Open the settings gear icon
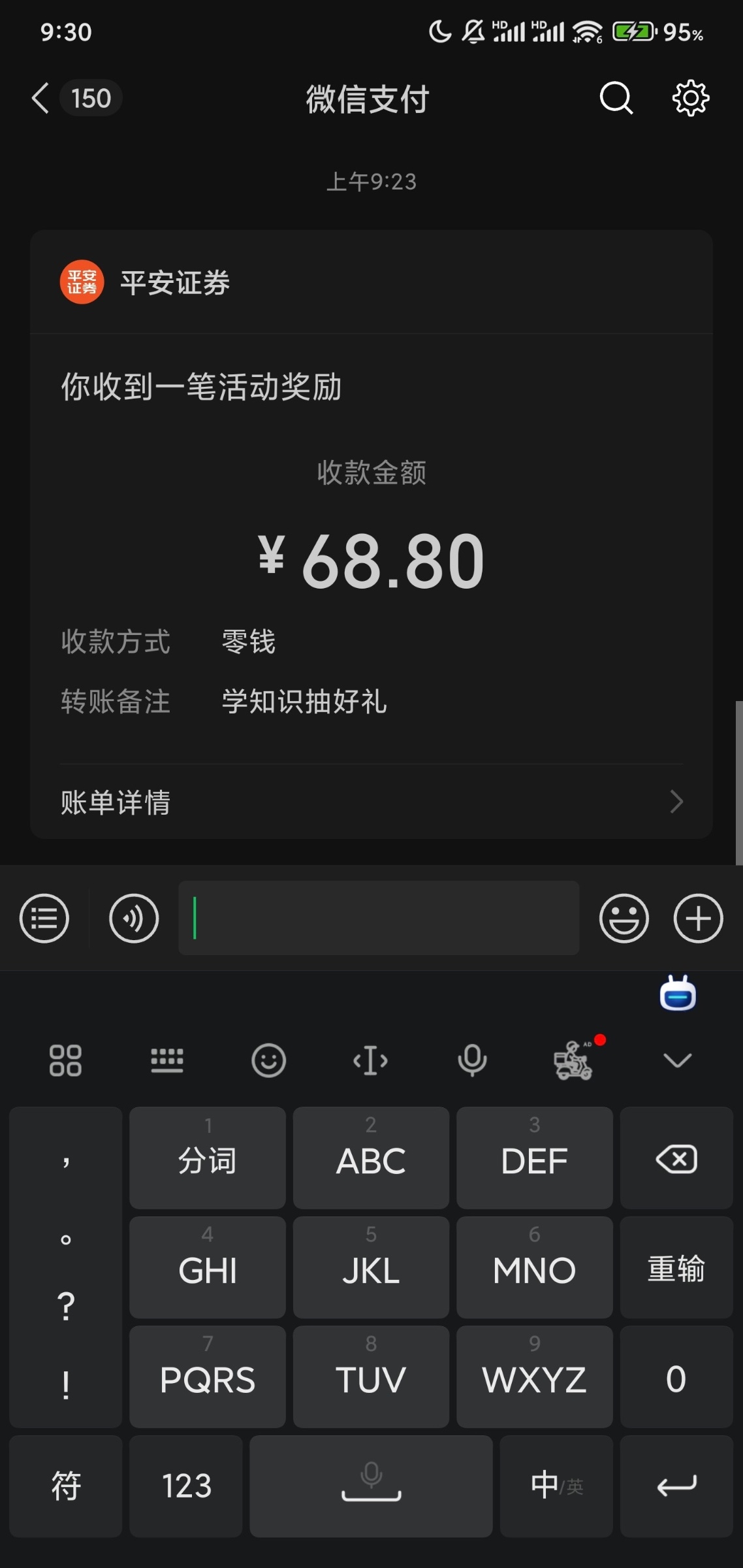The height and width of the screenshot is (1568, 743). point(690,99)
